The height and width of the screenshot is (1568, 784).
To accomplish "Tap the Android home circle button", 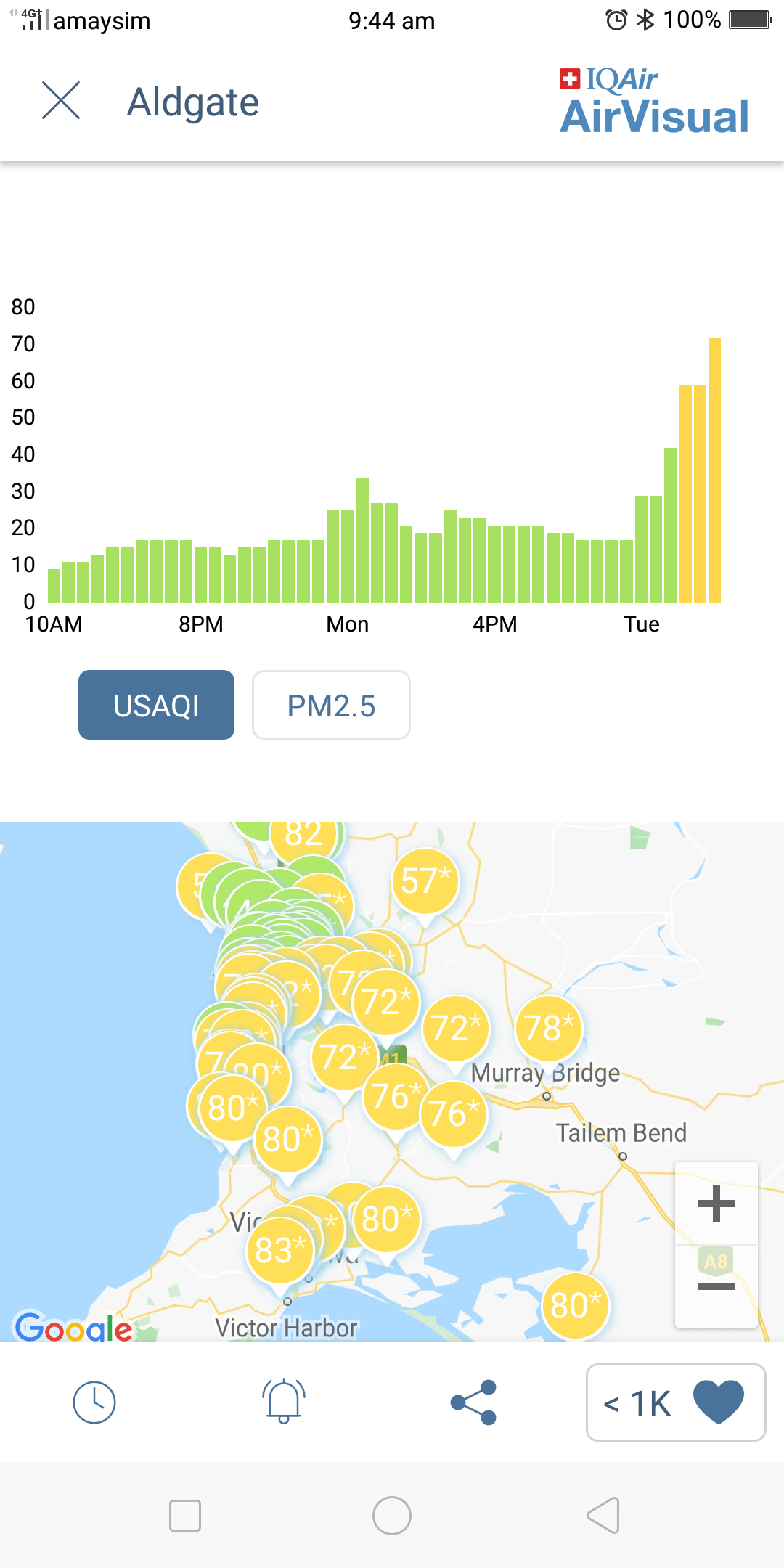I will (392, 1515).
